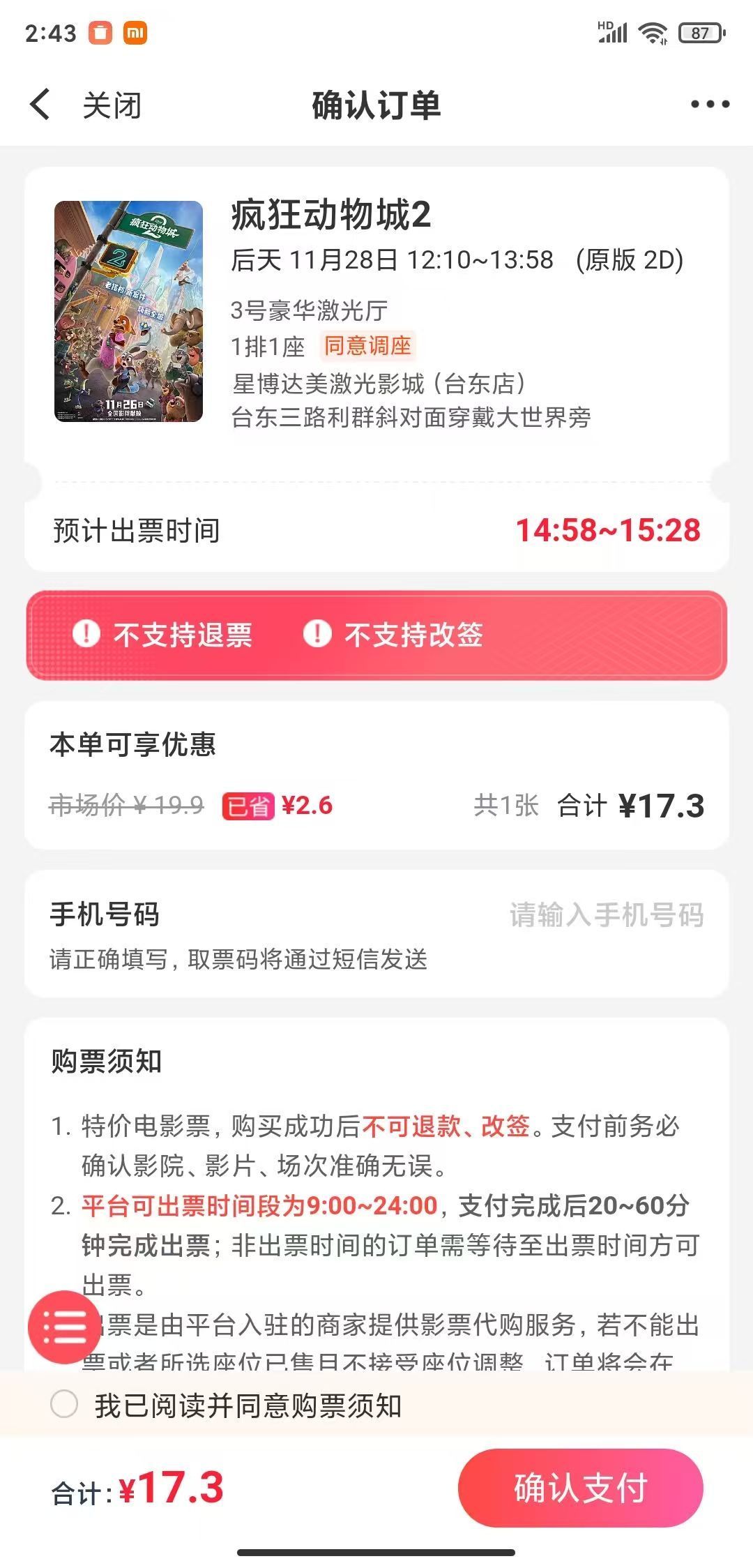
Task: Open the red floating menu button
Action: [x=64, y=1327]
